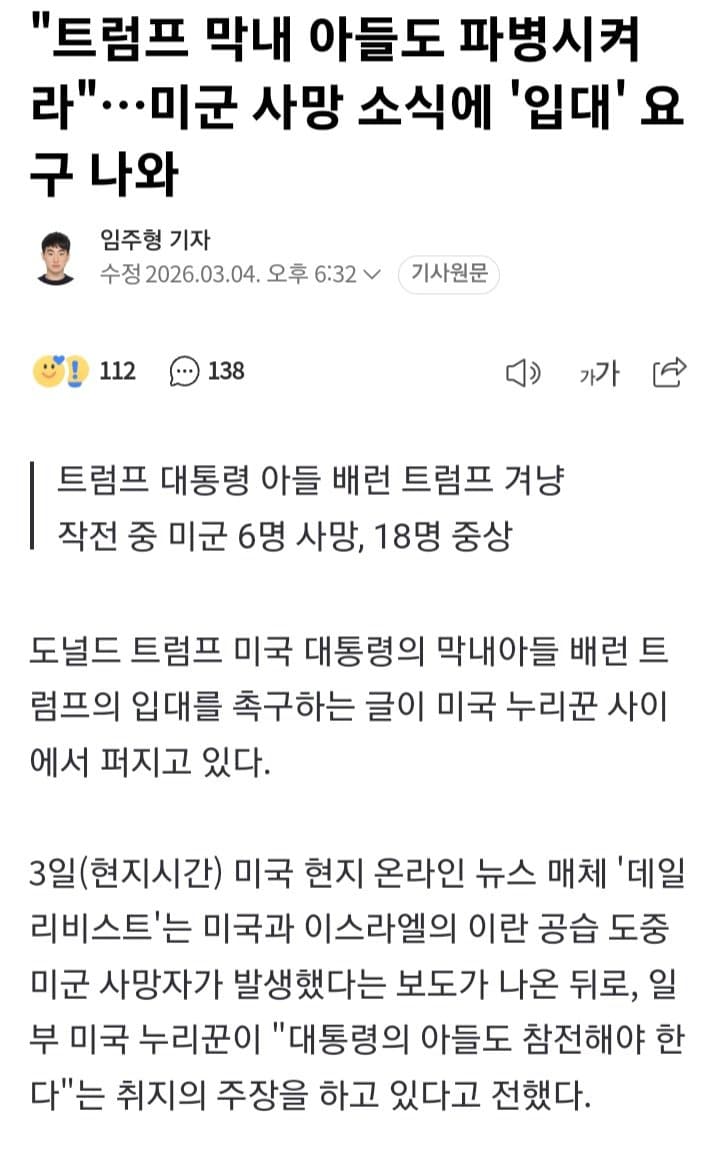Open the 138 comments
Viewport: 720px width, 1160px height.
pyautogui.click(x=207, y=371)
